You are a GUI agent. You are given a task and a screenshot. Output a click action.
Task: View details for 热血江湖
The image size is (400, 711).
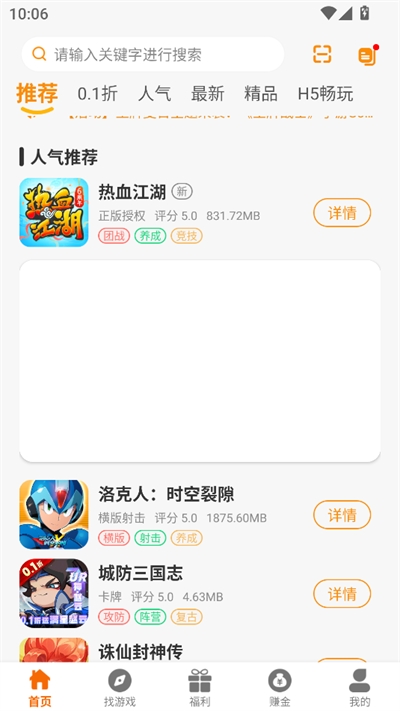click(x=342, y=213)
